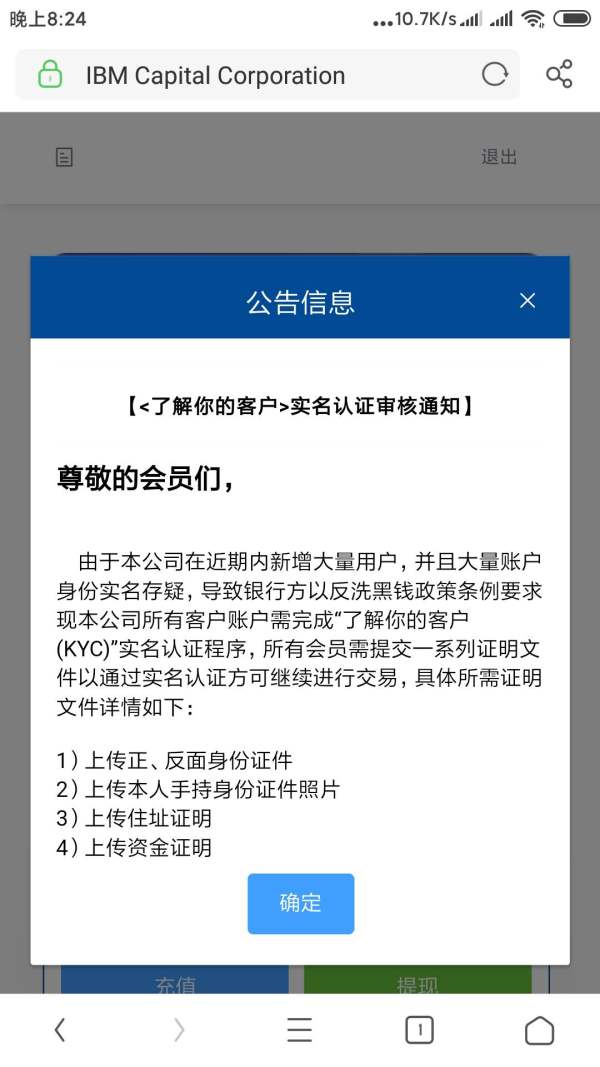600x1067 pixels.
Task: Confirm the notice with 确定 button
Action: pos(301,904)
